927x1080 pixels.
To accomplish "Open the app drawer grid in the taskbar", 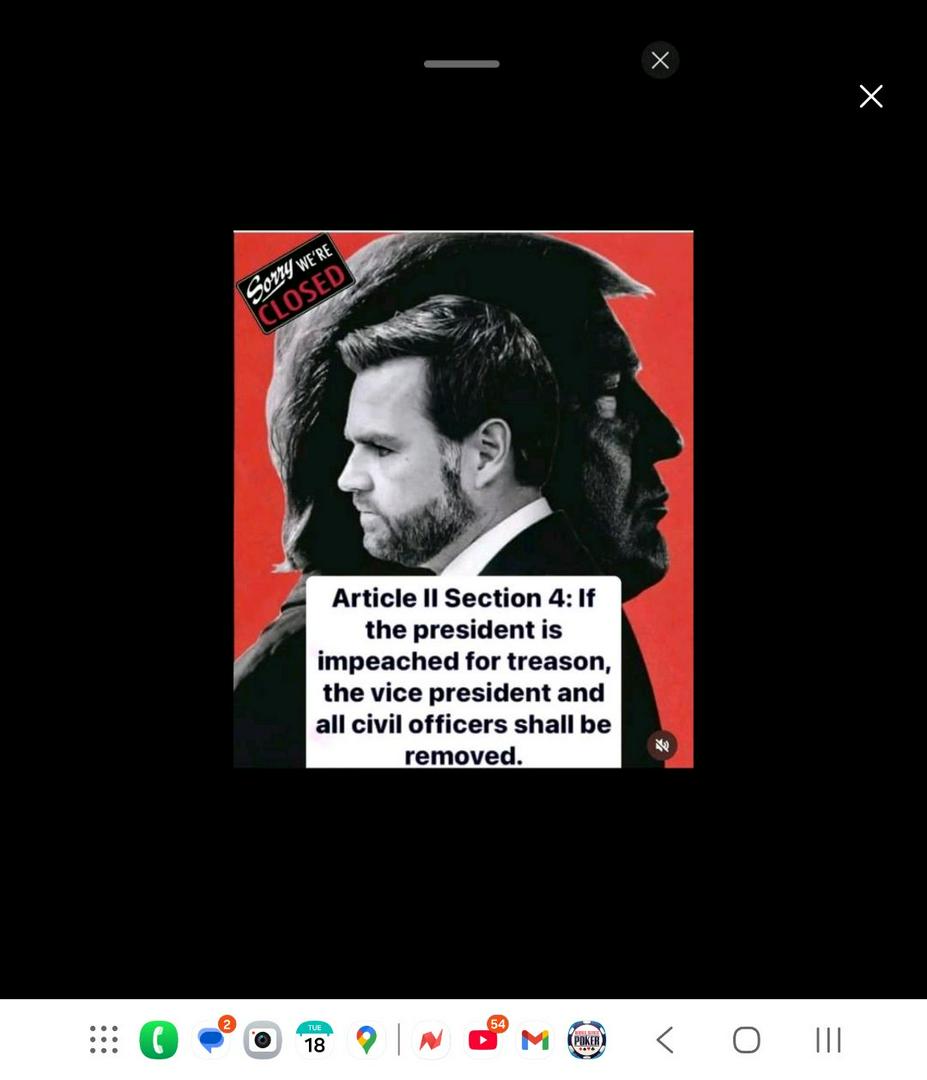I will click(104, 1040).
